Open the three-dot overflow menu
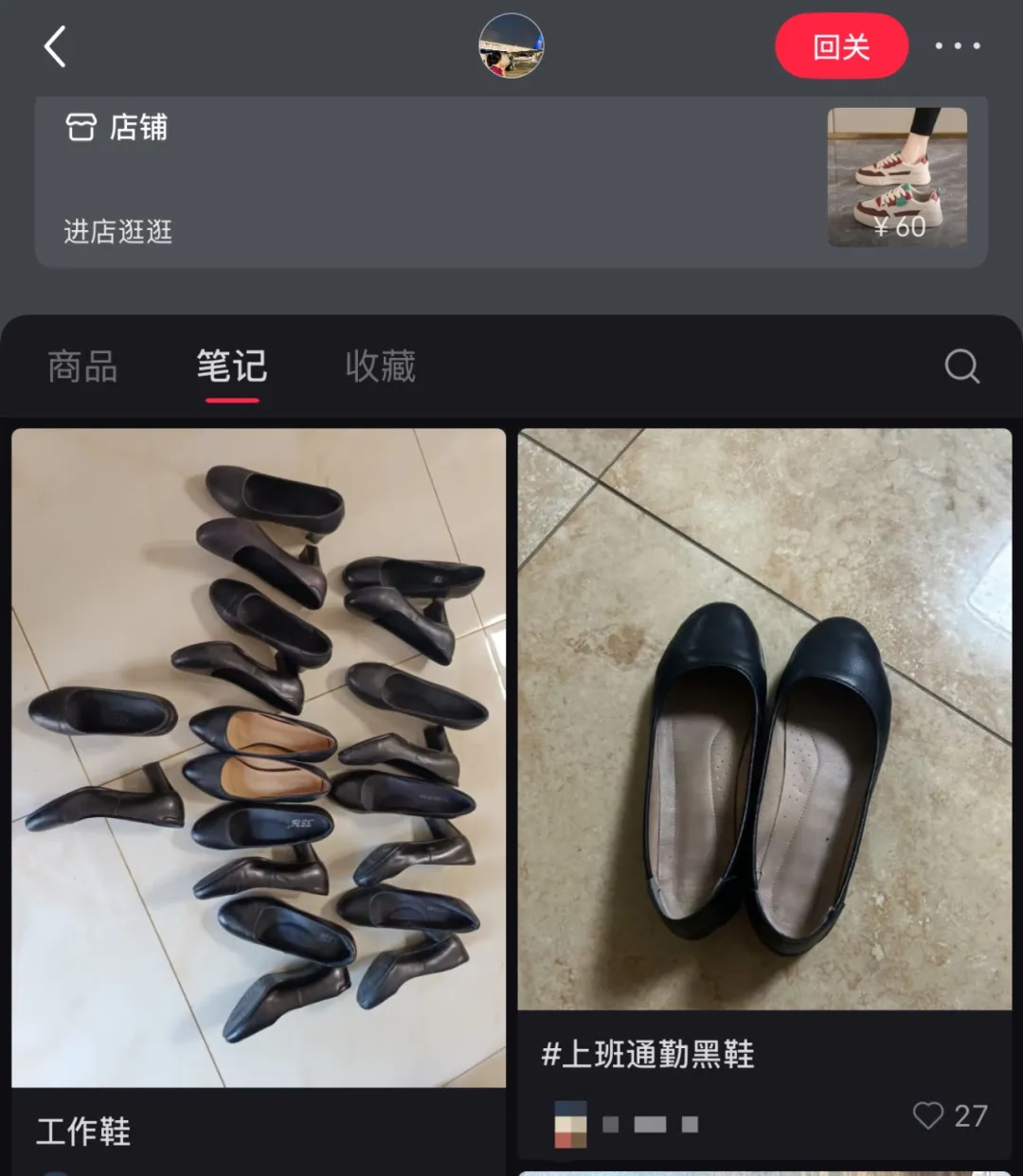Image resolution: width=1023 pixels, height=1176 pixels. (958, 46)
